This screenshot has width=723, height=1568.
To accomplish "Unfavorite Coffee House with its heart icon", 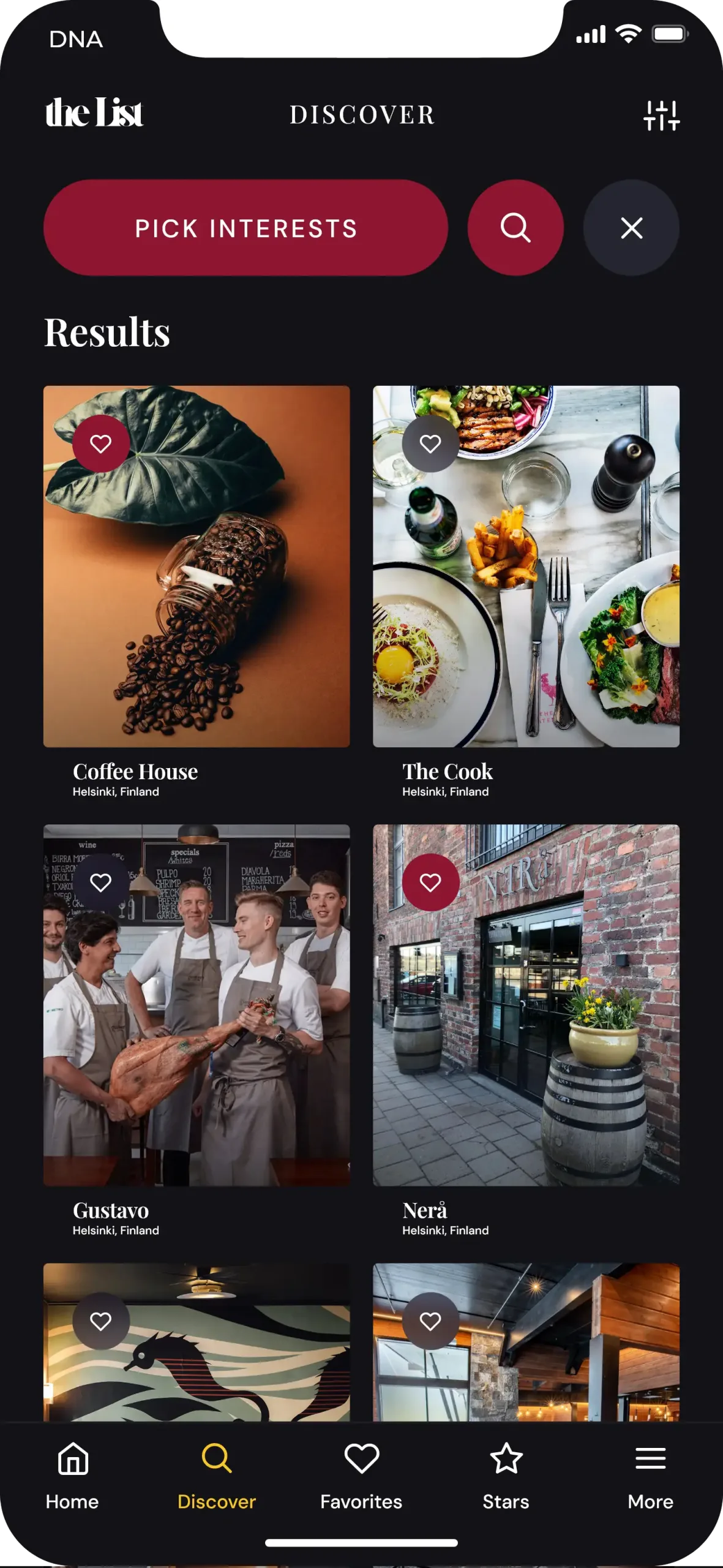I will tap(101, 443).
